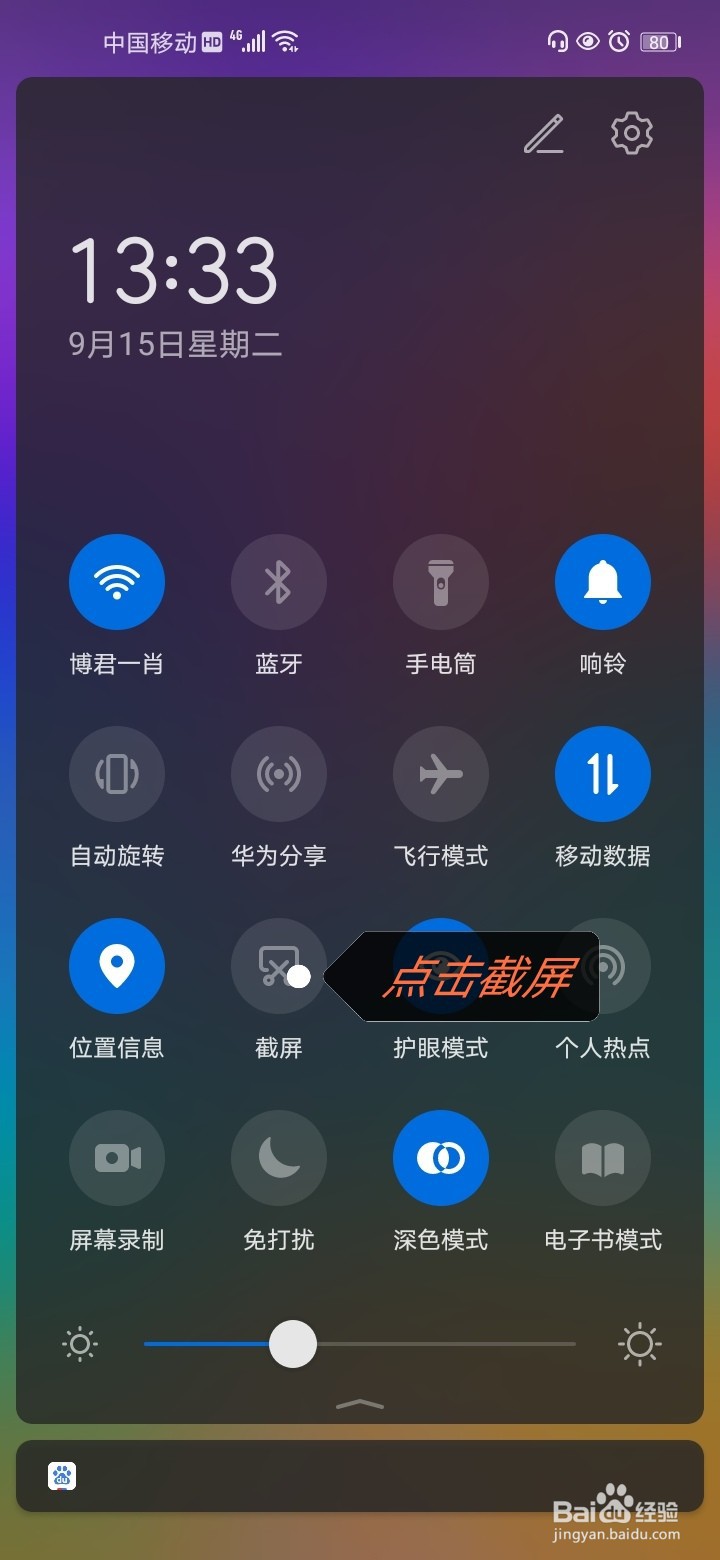This screenshot has width=720, height=1560.
Task: Turn on personal hotspot (个人热点)
Action: (602, 965)
